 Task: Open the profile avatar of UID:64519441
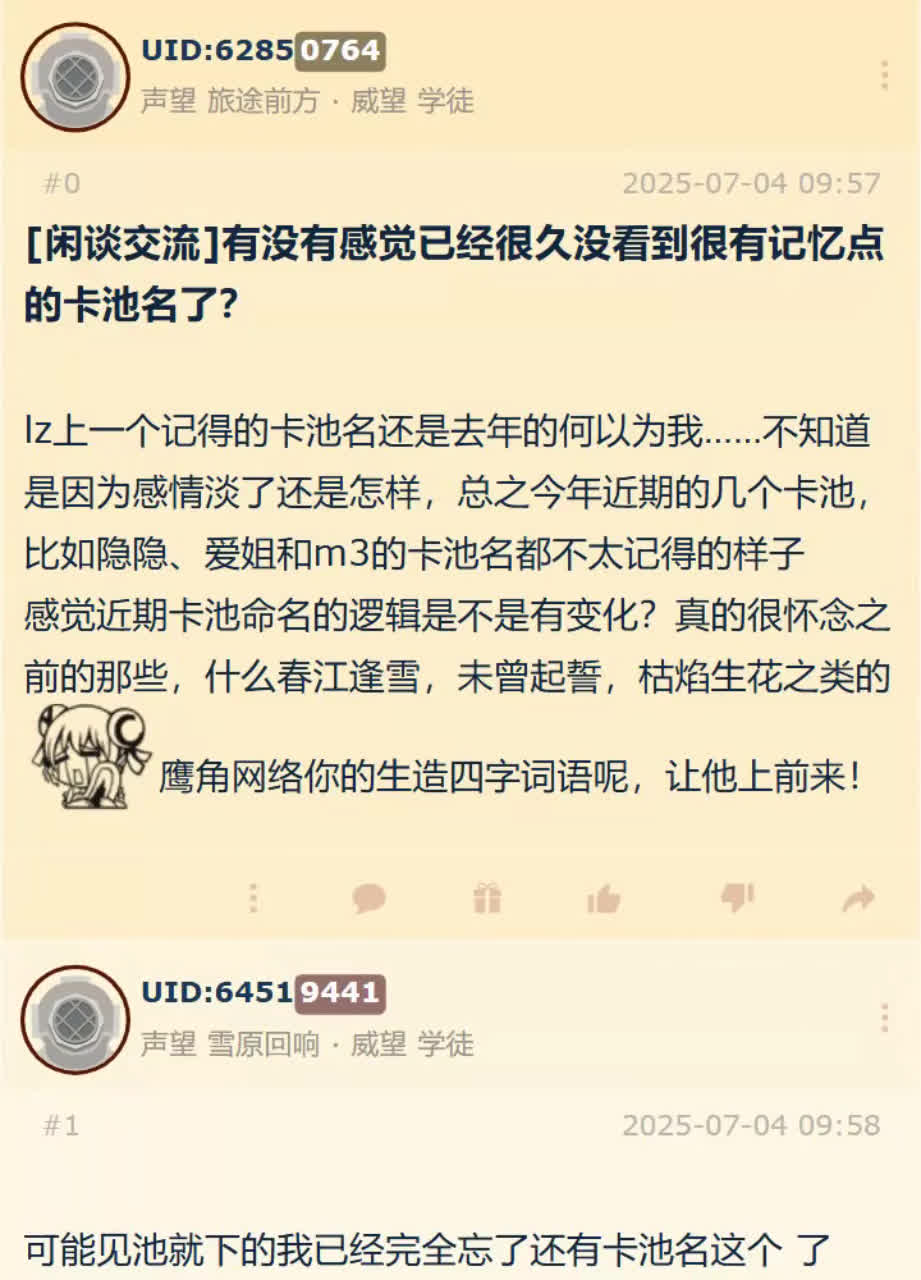click(x=75, y=1020)
